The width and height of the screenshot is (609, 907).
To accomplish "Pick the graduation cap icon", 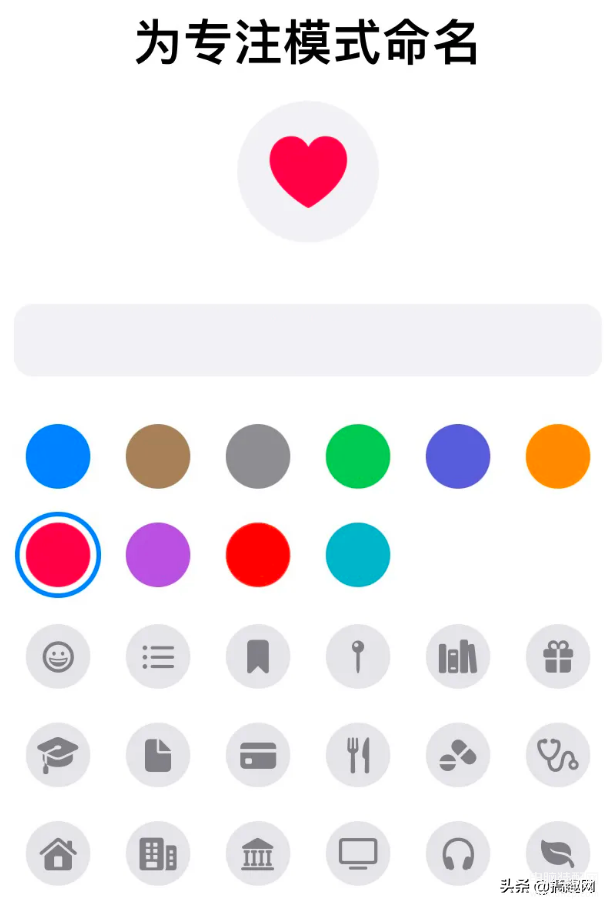I will (x=58, y=755).
